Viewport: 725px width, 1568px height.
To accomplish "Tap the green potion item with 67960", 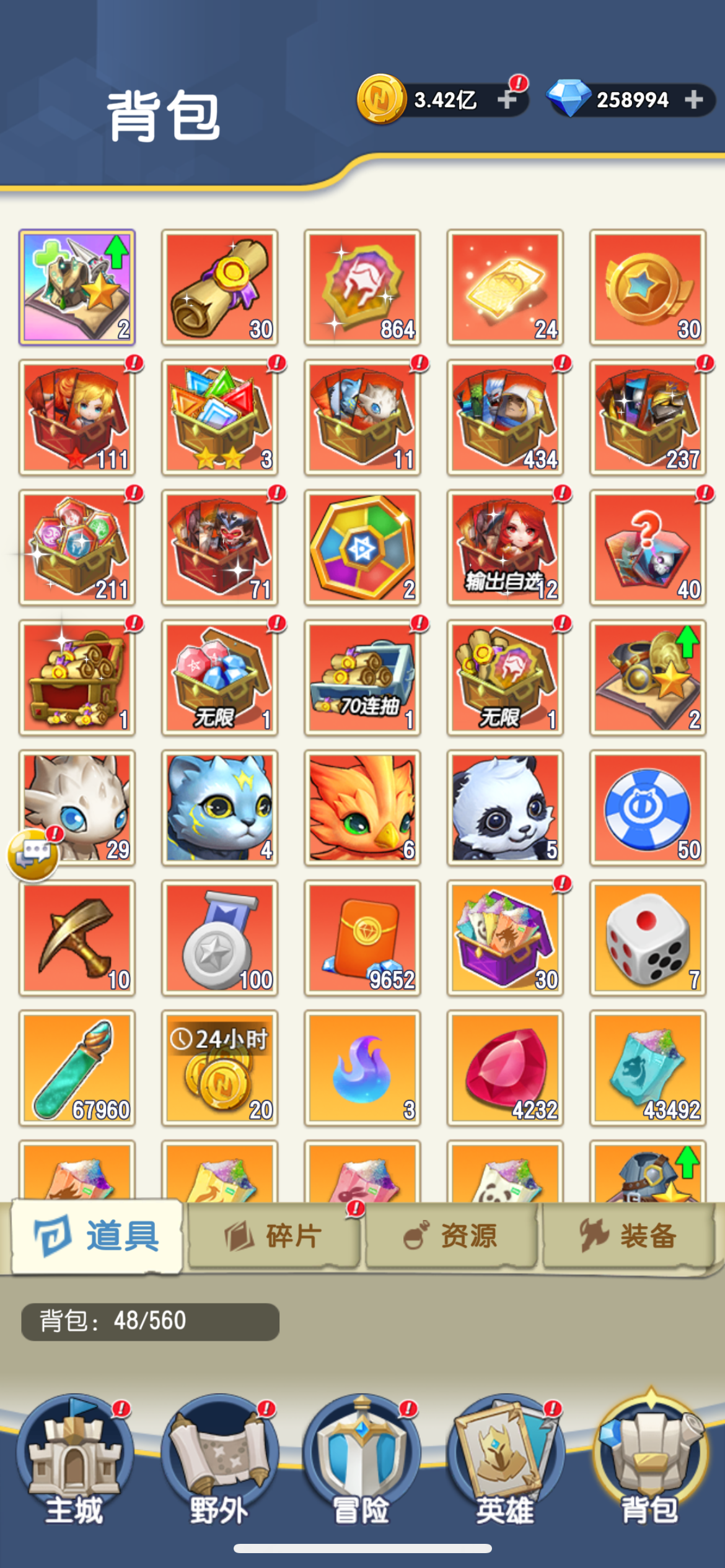I will pyautogui.click(x=77, y=1068).
